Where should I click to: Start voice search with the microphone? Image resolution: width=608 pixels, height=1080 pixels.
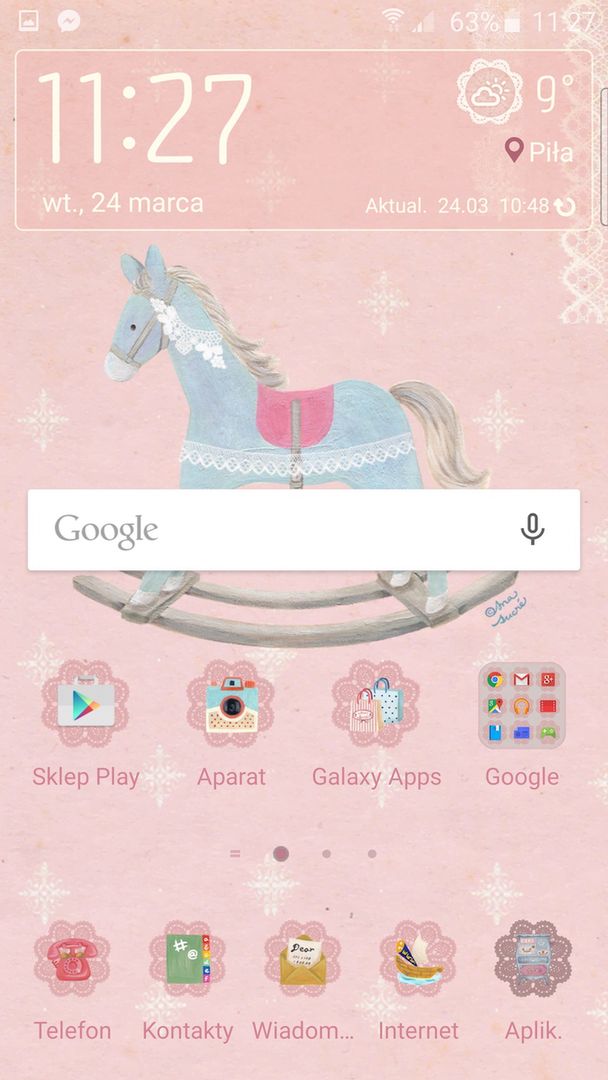click(x=533, y=530)
